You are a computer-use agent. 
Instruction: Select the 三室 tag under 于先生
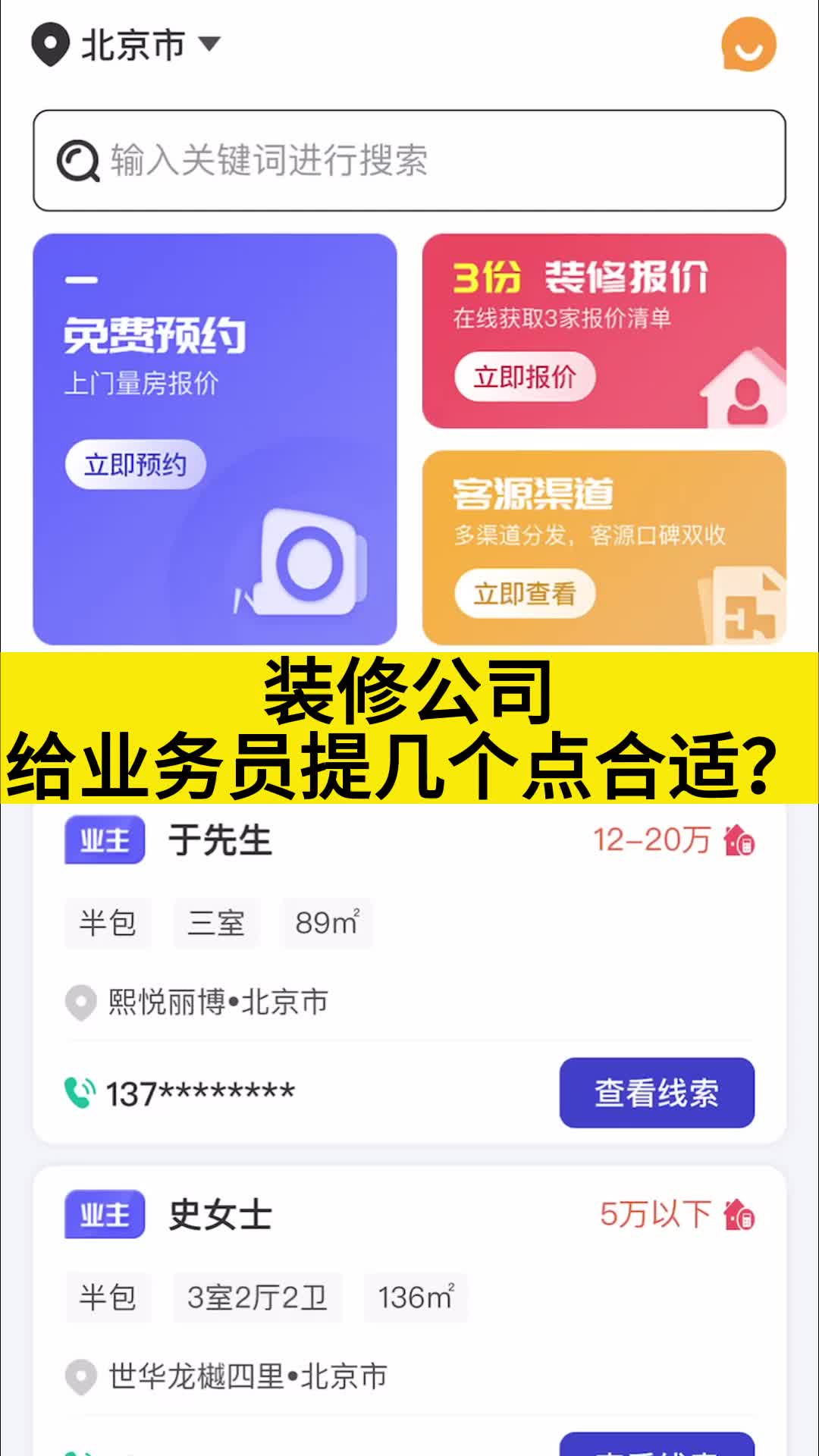(216, 922)
